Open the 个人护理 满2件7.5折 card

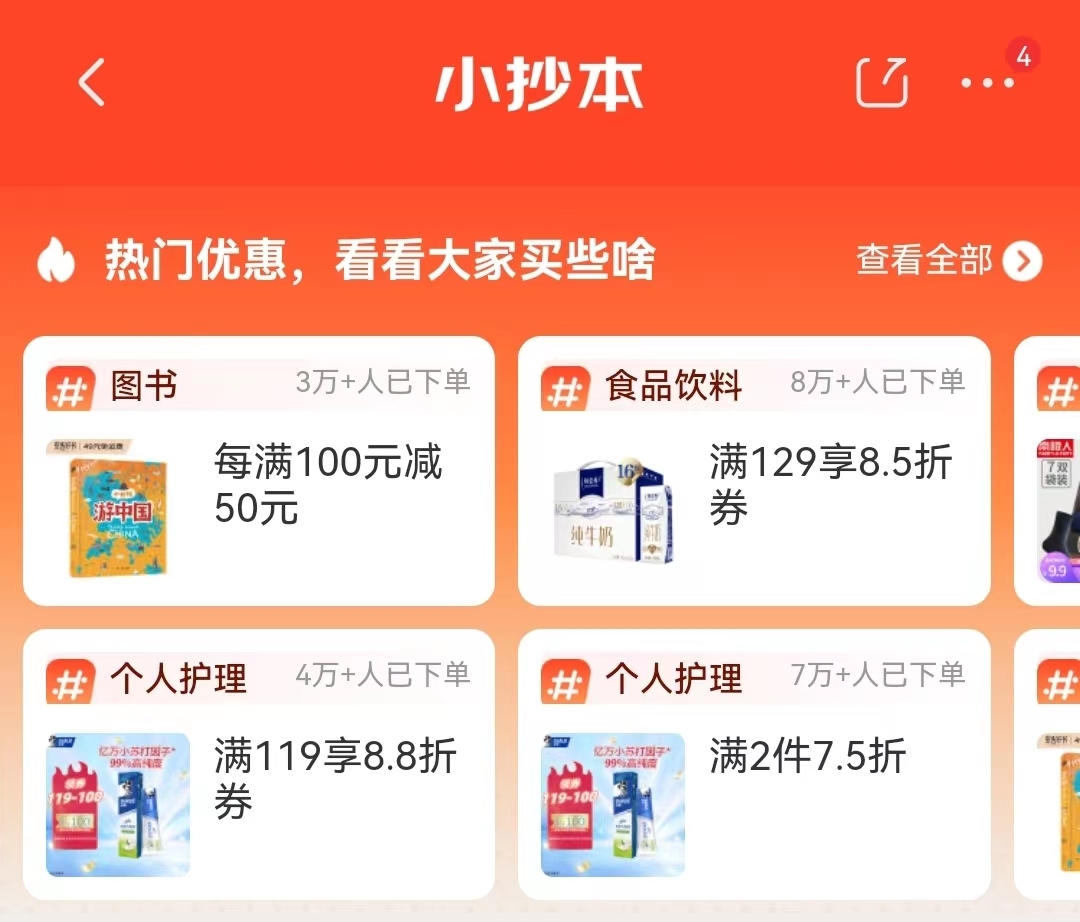tap(754, 765)
